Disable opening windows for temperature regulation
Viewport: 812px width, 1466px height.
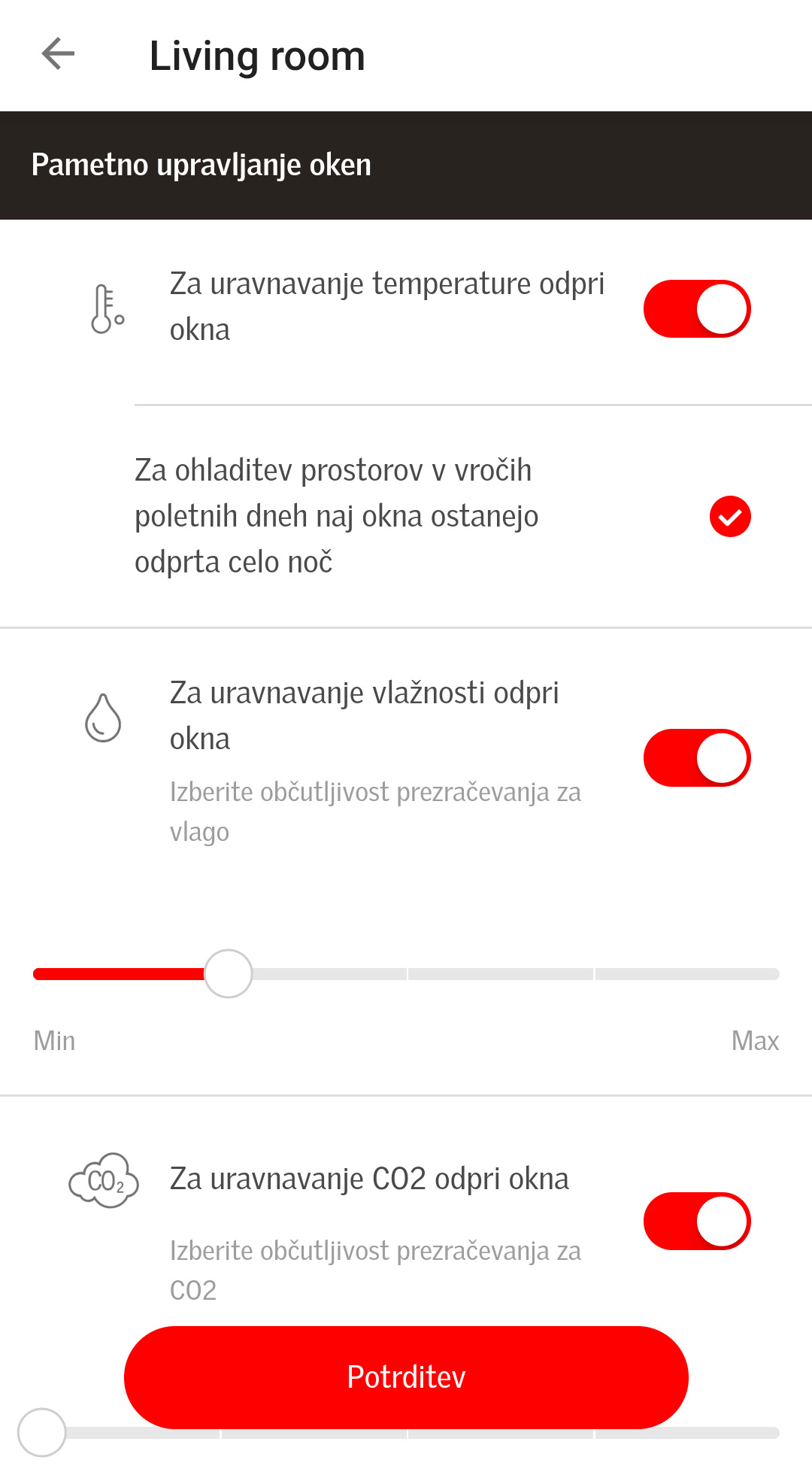[696, 309]
